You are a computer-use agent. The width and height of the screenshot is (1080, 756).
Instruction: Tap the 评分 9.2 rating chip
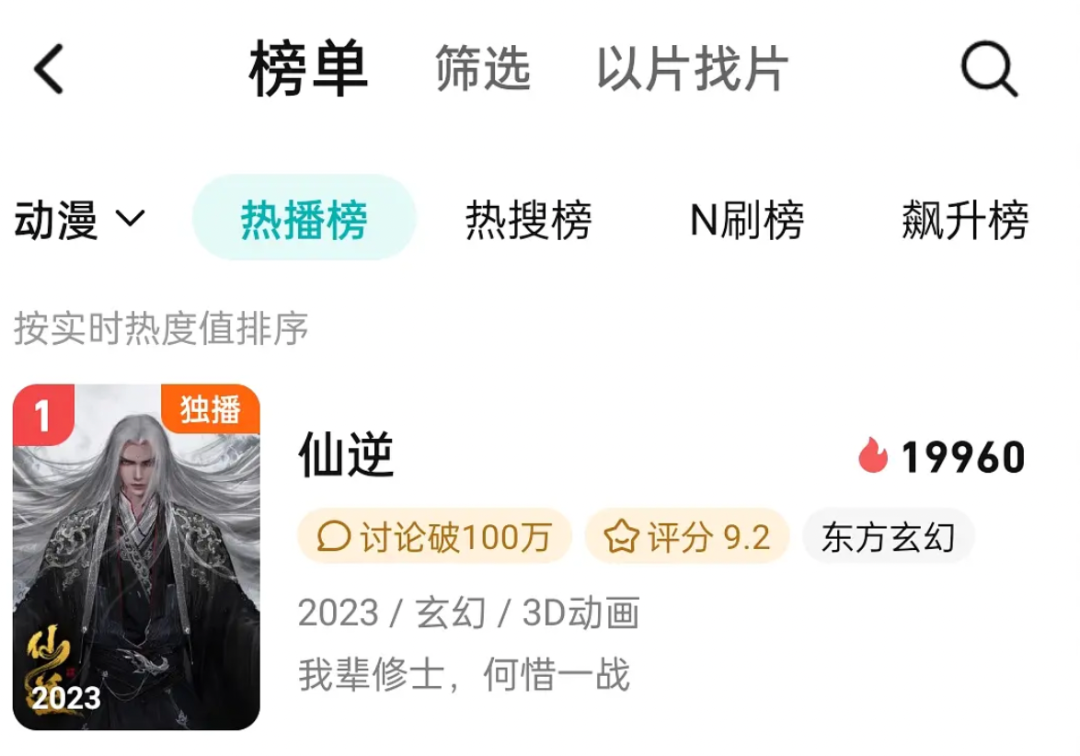click(x=688, y=538)
